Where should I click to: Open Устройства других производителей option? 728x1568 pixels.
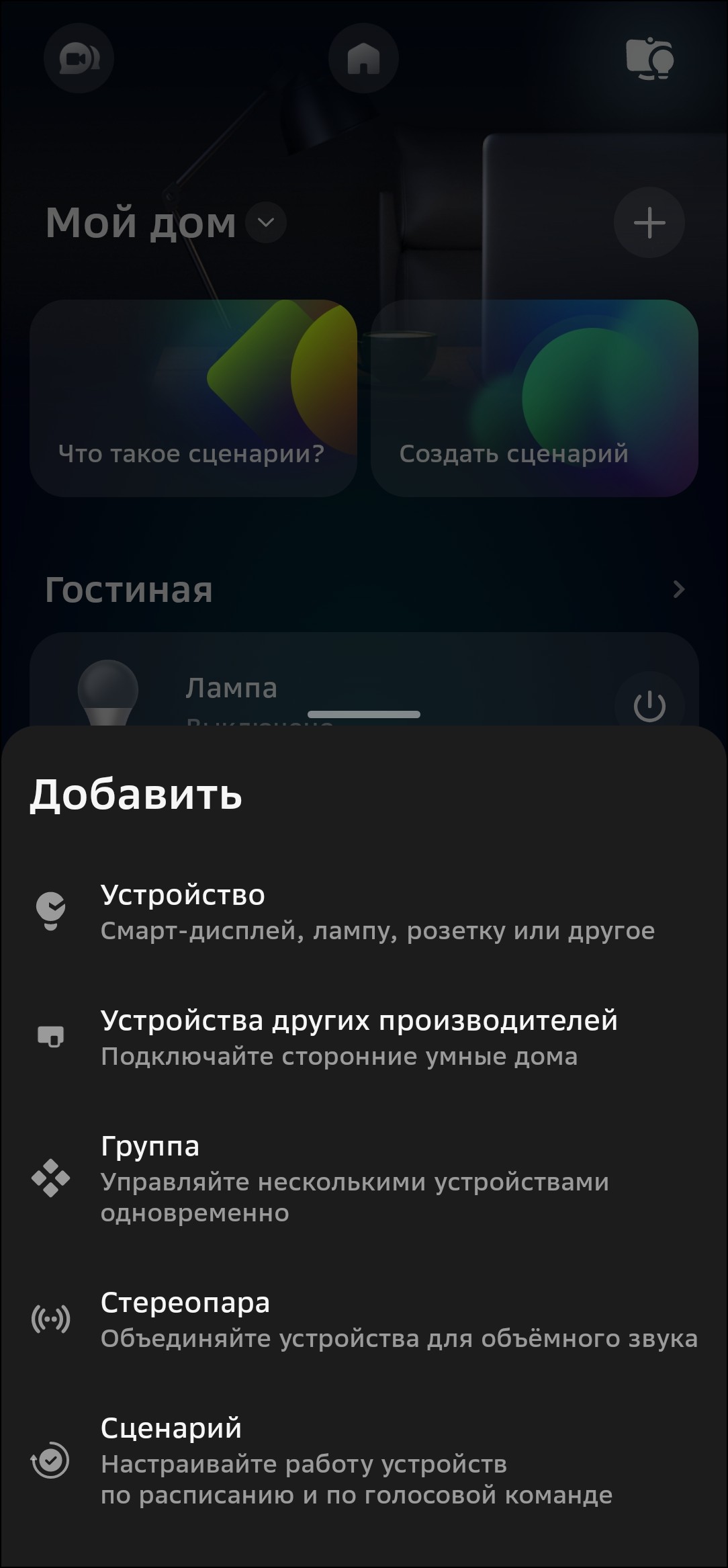tap(363, 1037)
